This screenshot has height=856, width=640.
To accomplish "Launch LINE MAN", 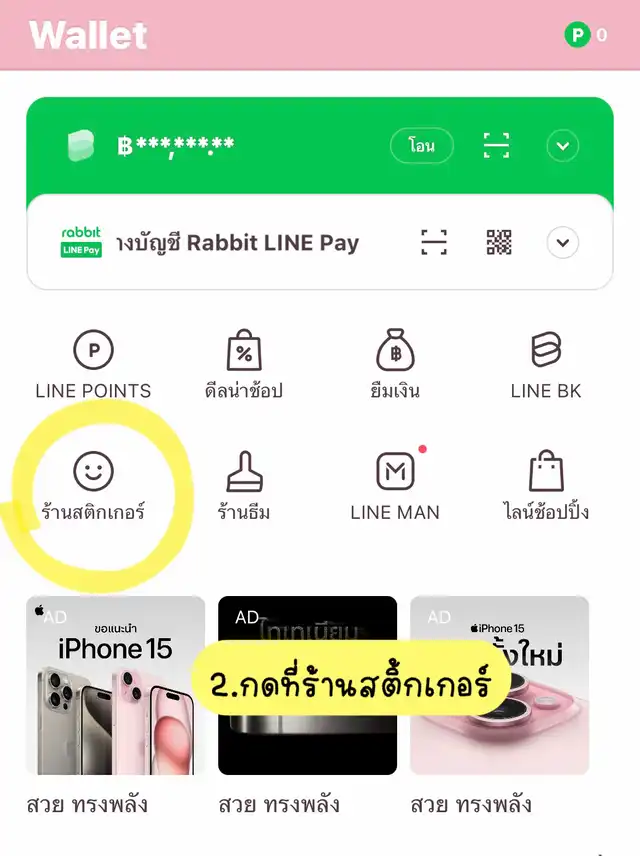I will [x=395, y=485].
